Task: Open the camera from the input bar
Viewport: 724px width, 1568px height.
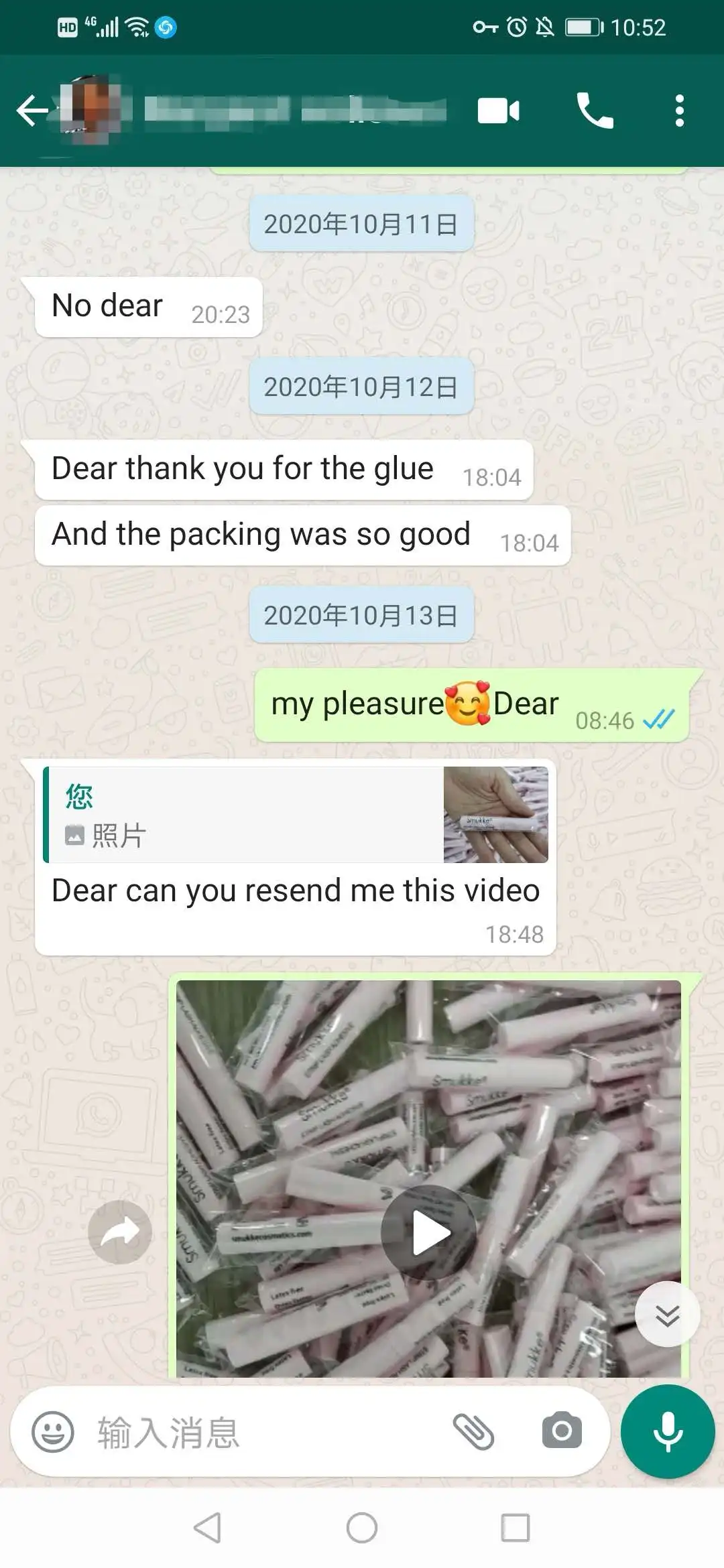Action: coord(562,1430)
